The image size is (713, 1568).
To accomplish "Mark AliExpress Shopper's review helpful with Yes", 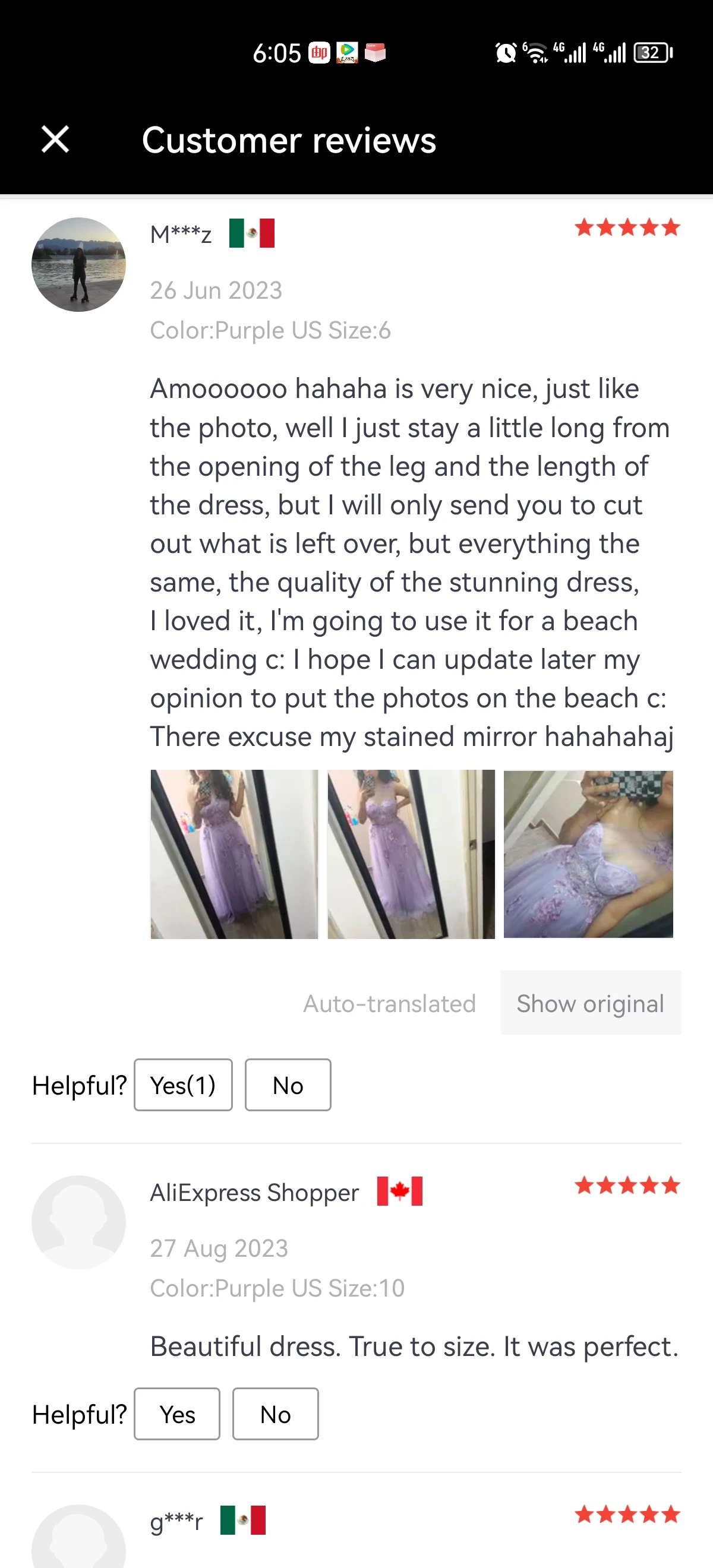I will [x=177, y=1414].
